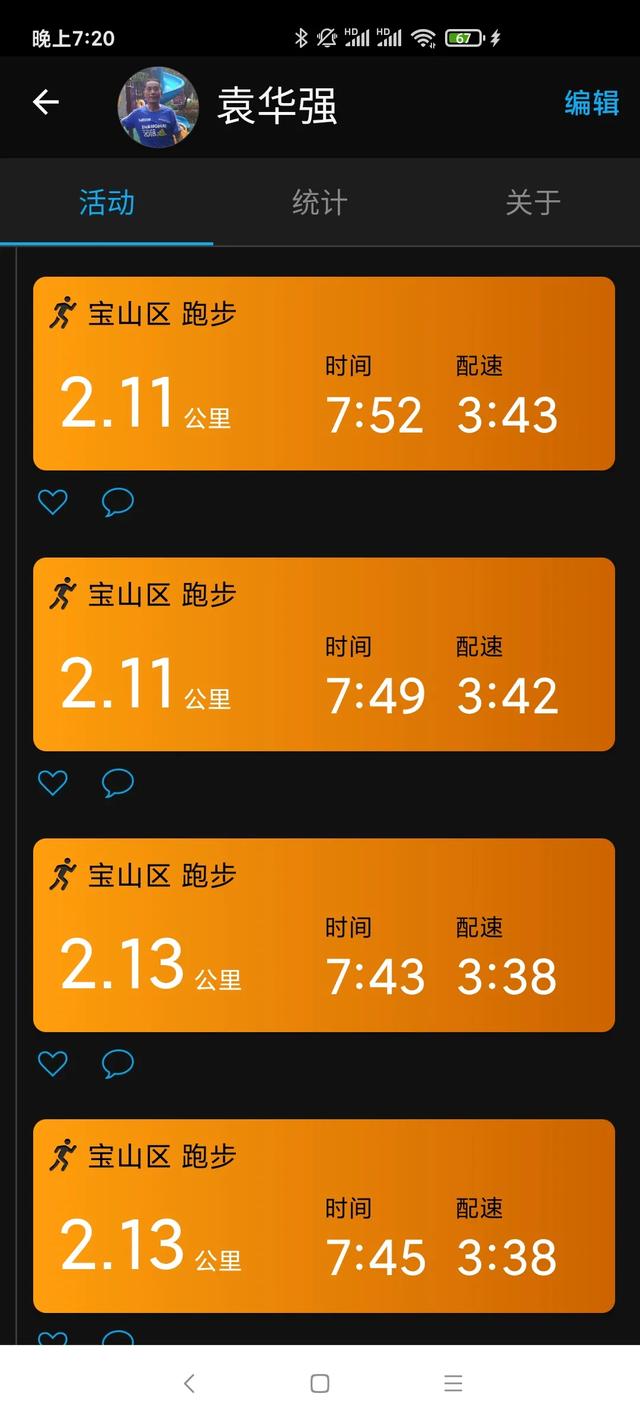Go back using the top-left arrow
Viewport: 640px width, 1422px height.
tap(46, 102)
